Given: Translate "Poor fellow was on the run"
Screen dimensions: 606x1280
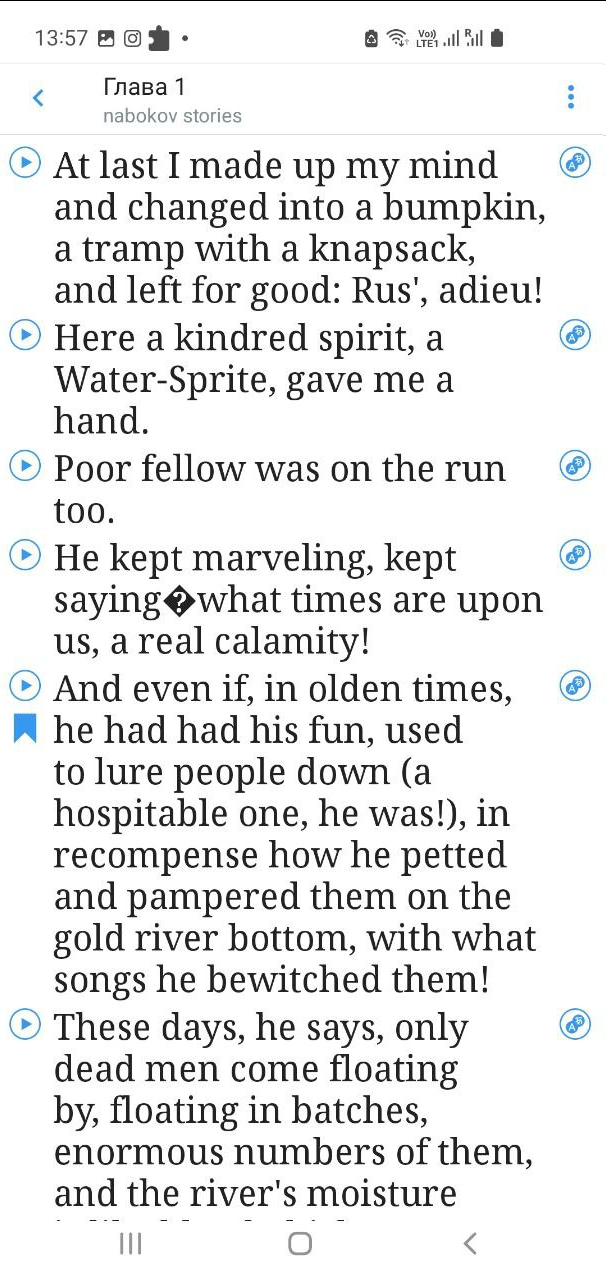Looking at the screenshot, I should coord(575,465).
